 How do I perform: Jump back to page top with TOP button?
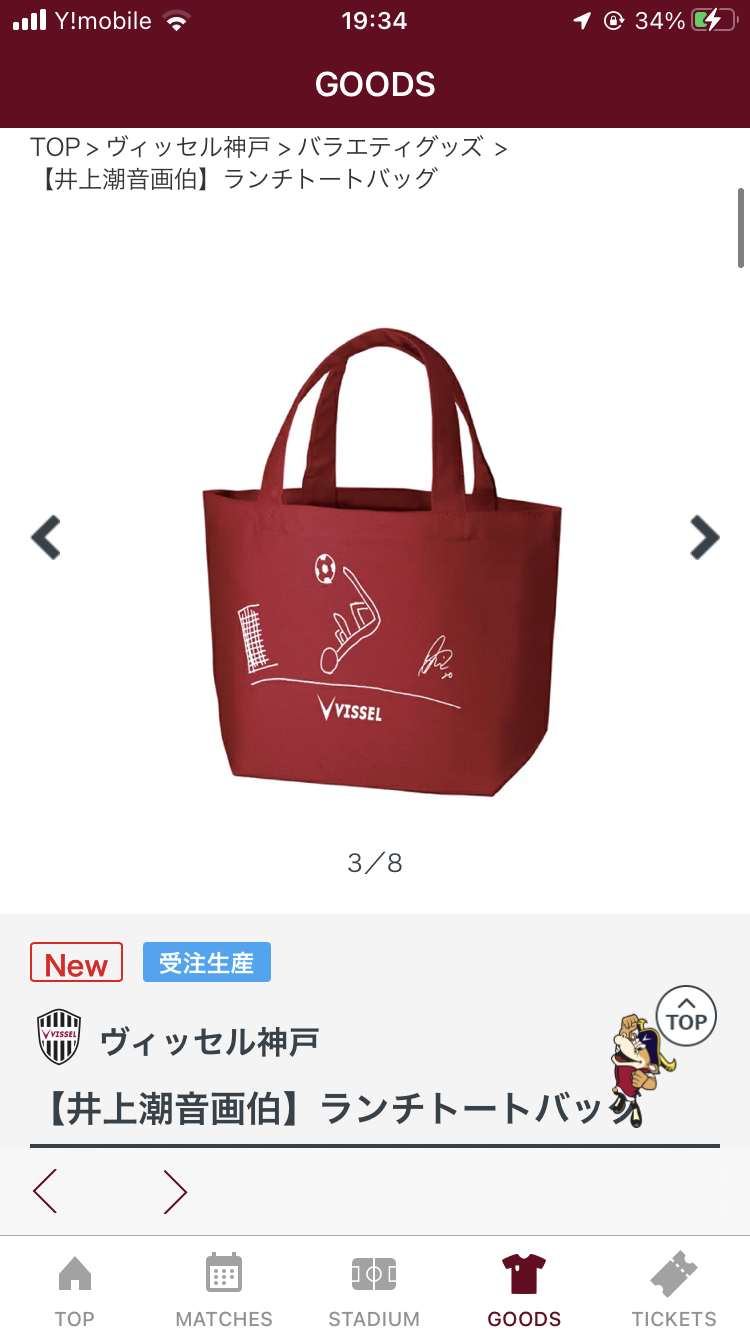click(686, 1016)
